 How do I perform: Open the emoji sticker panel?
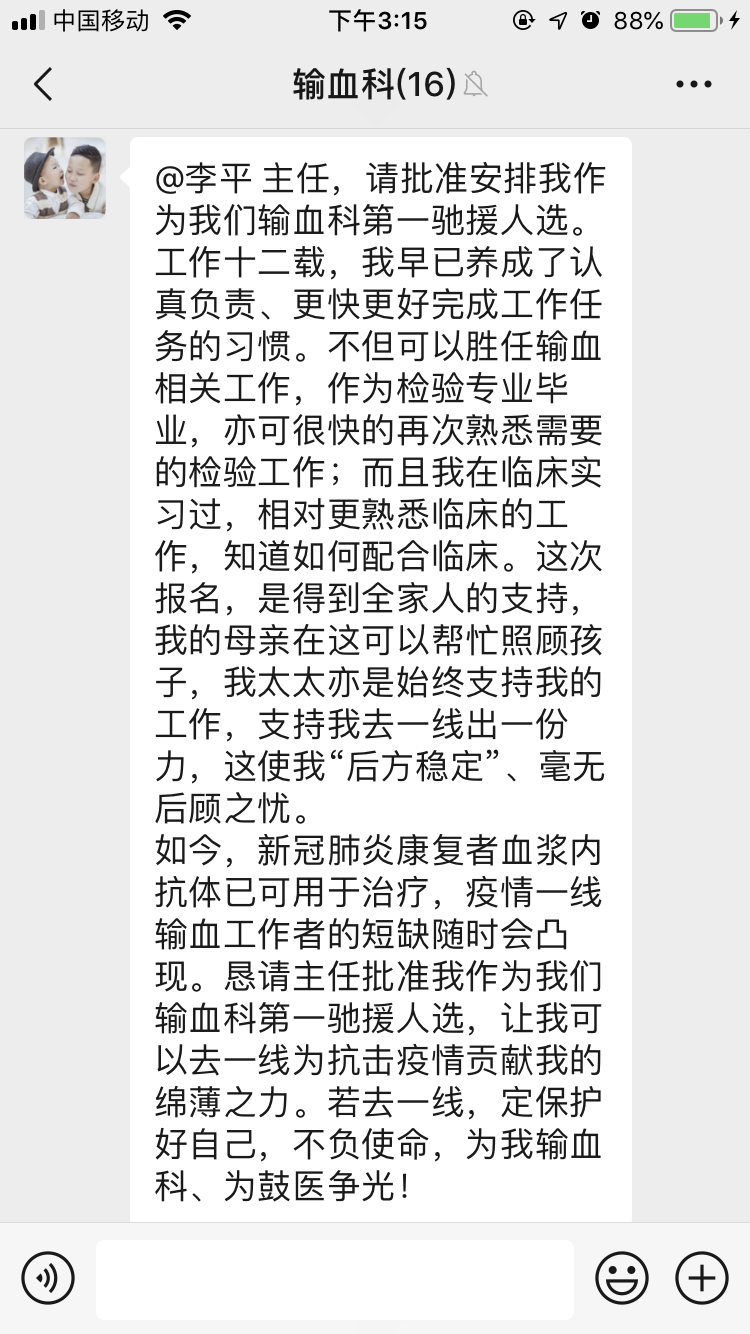point(622,1278)
